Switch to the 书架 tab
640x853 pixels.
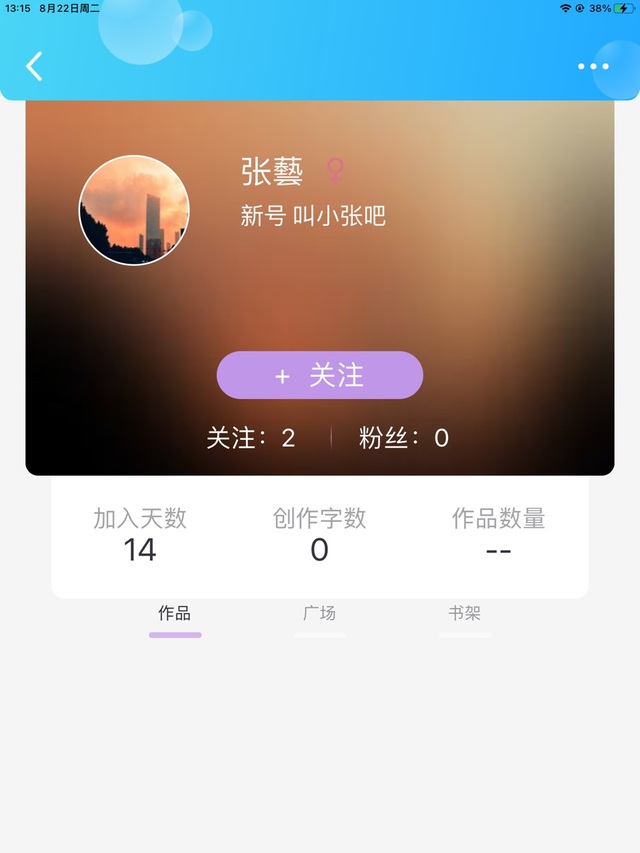coord(465,614)
